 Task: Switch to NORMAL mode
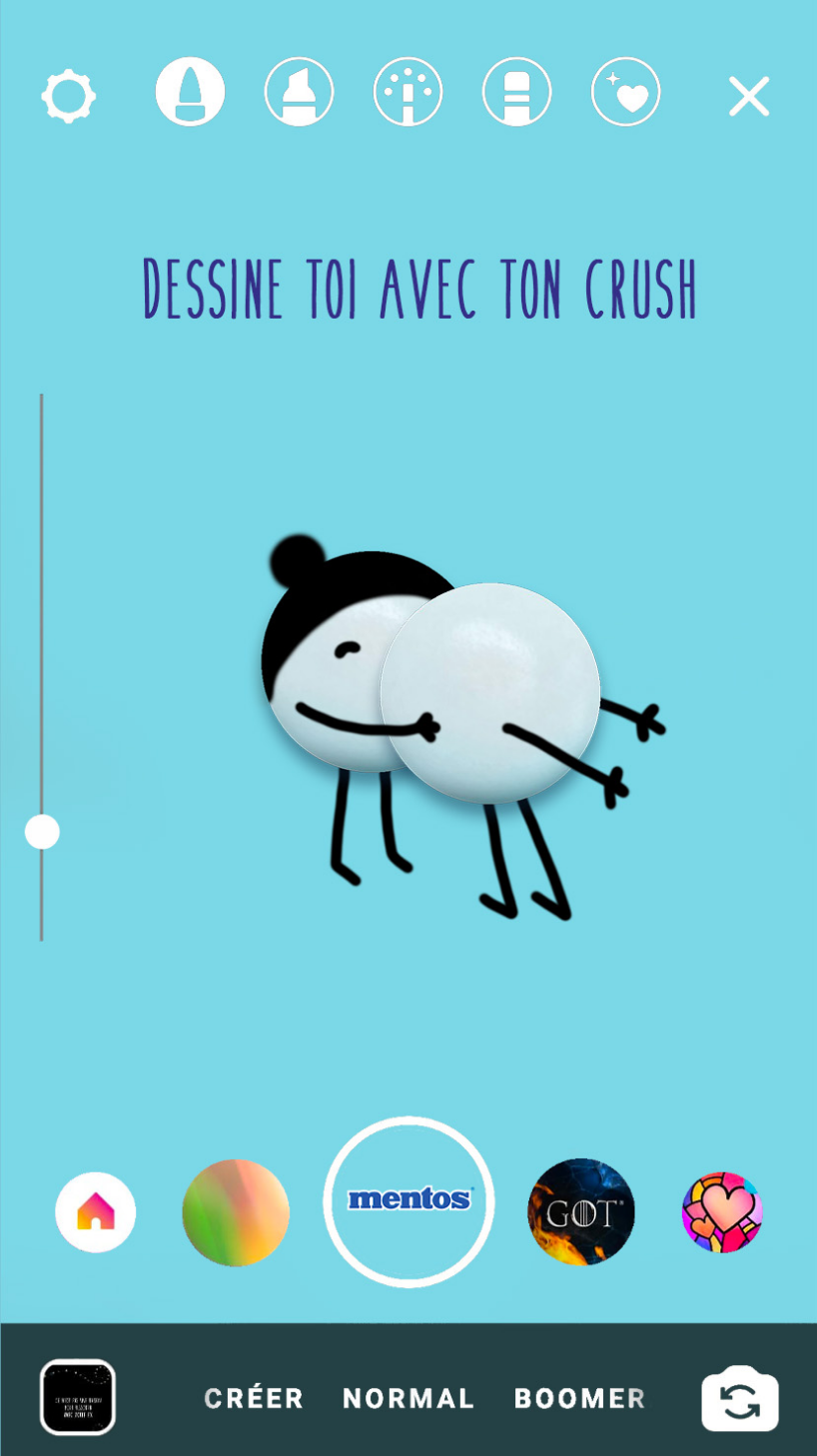point(408,1398)
